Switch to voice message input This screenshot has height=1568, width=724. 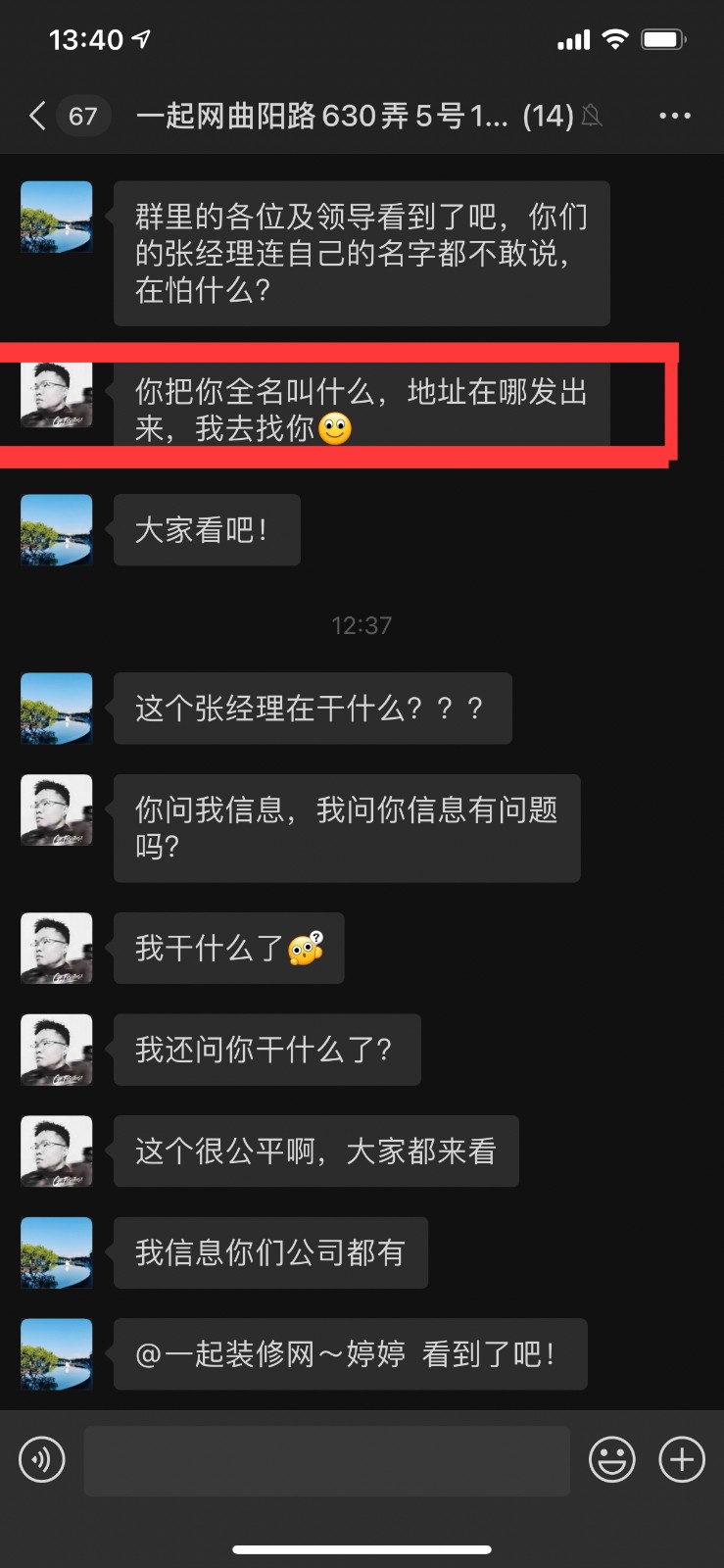42,1459
